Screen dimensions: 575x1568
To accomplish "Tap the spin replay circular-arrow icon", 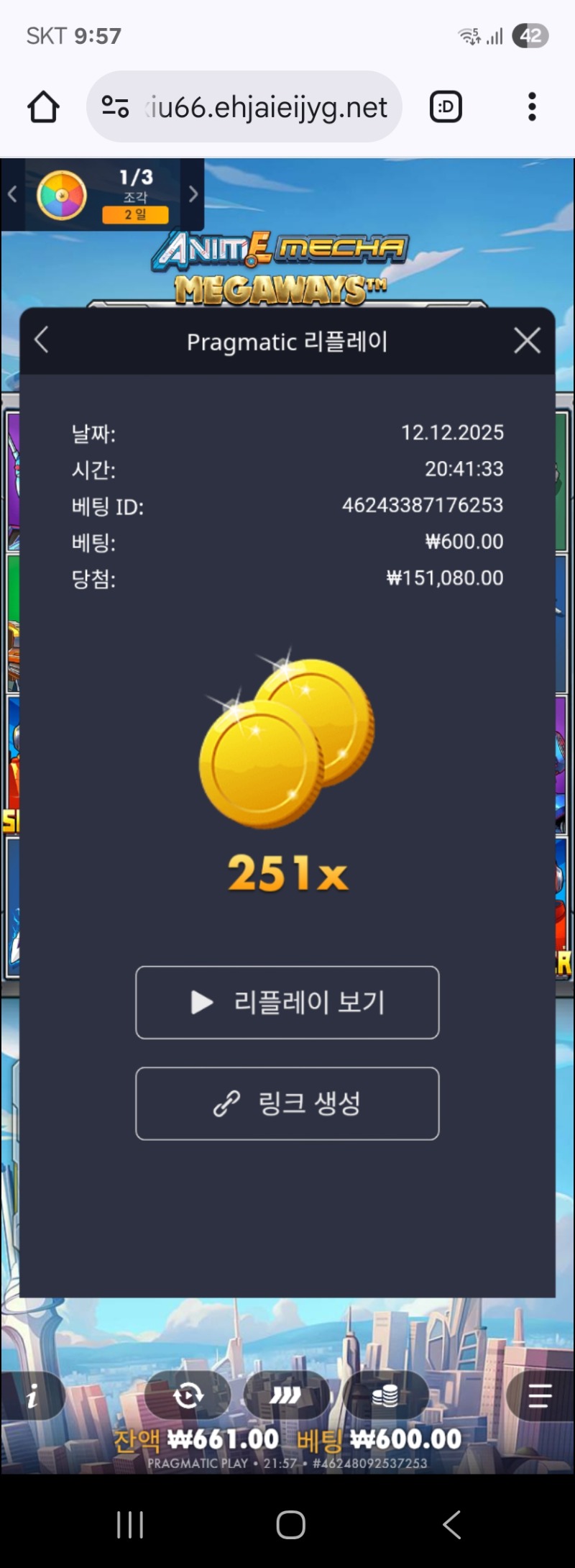I will click(188, 1395).
